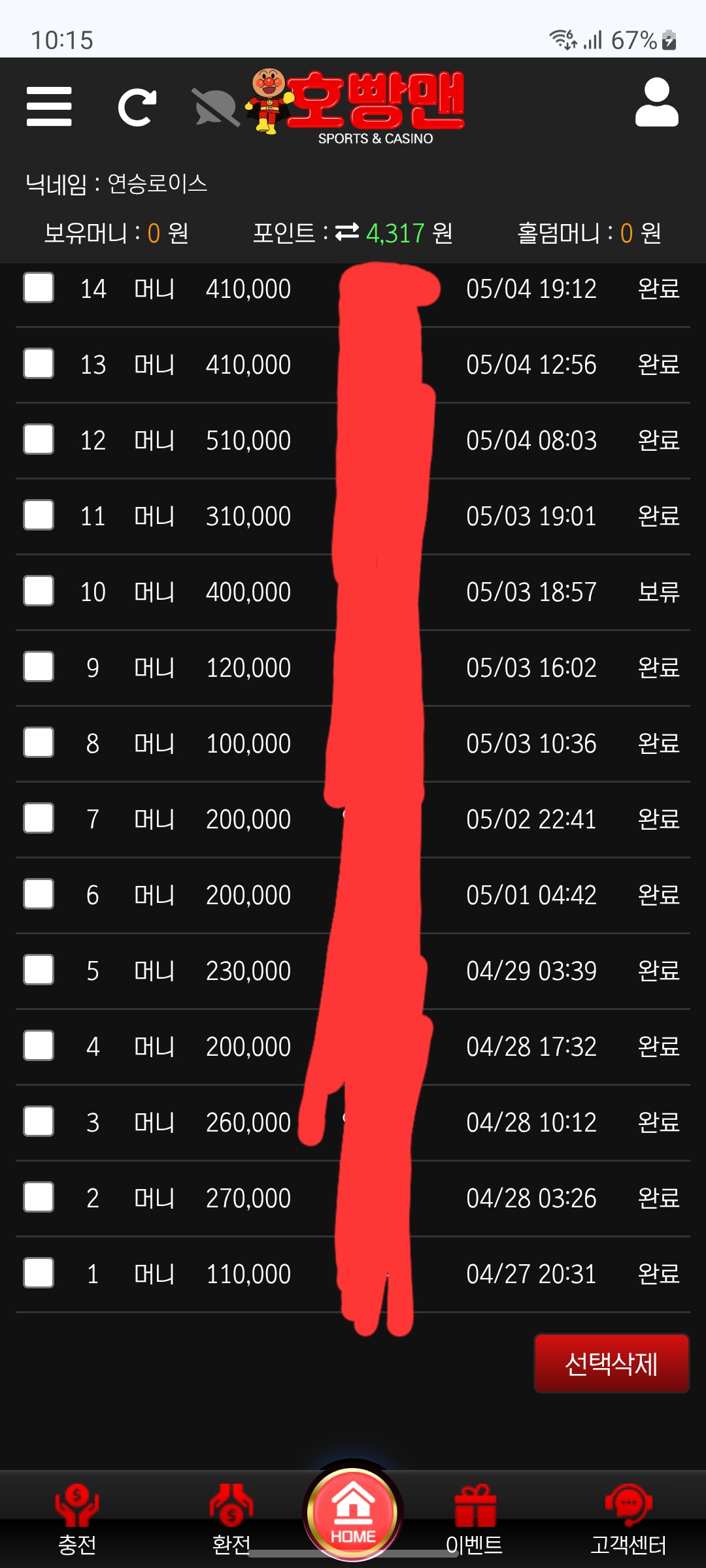
Task: Check the box for row 3
Action: coord(39,1122)
